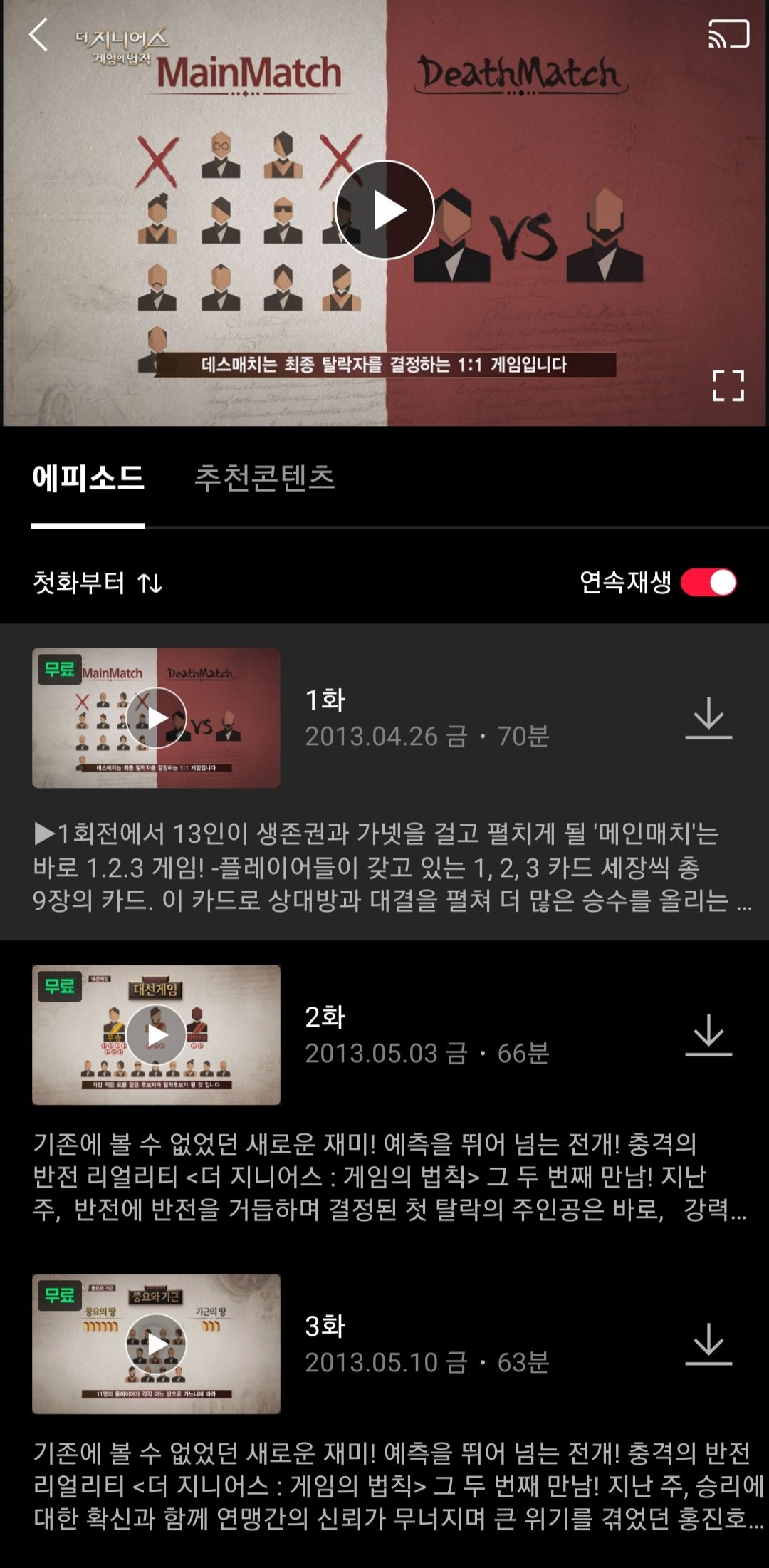This screenshot has width=769, height=1568.
Task: Go back using the top-left arrow
Action: tap(38, 35)
